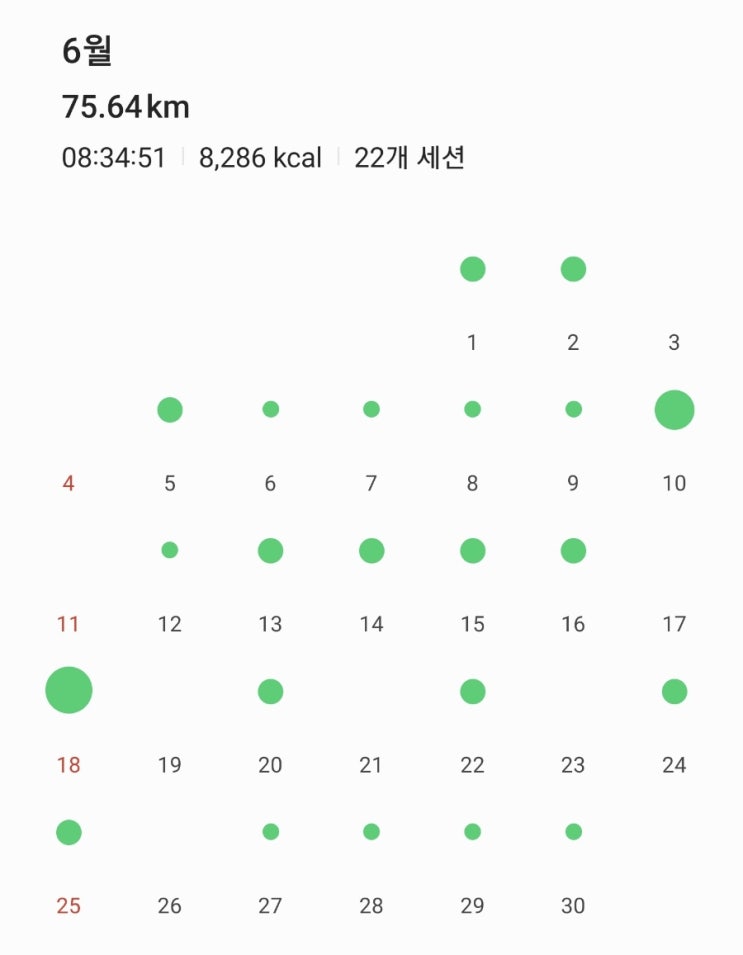Open the session on day 30
The image size is (743, 955).
tap(573, 832)
